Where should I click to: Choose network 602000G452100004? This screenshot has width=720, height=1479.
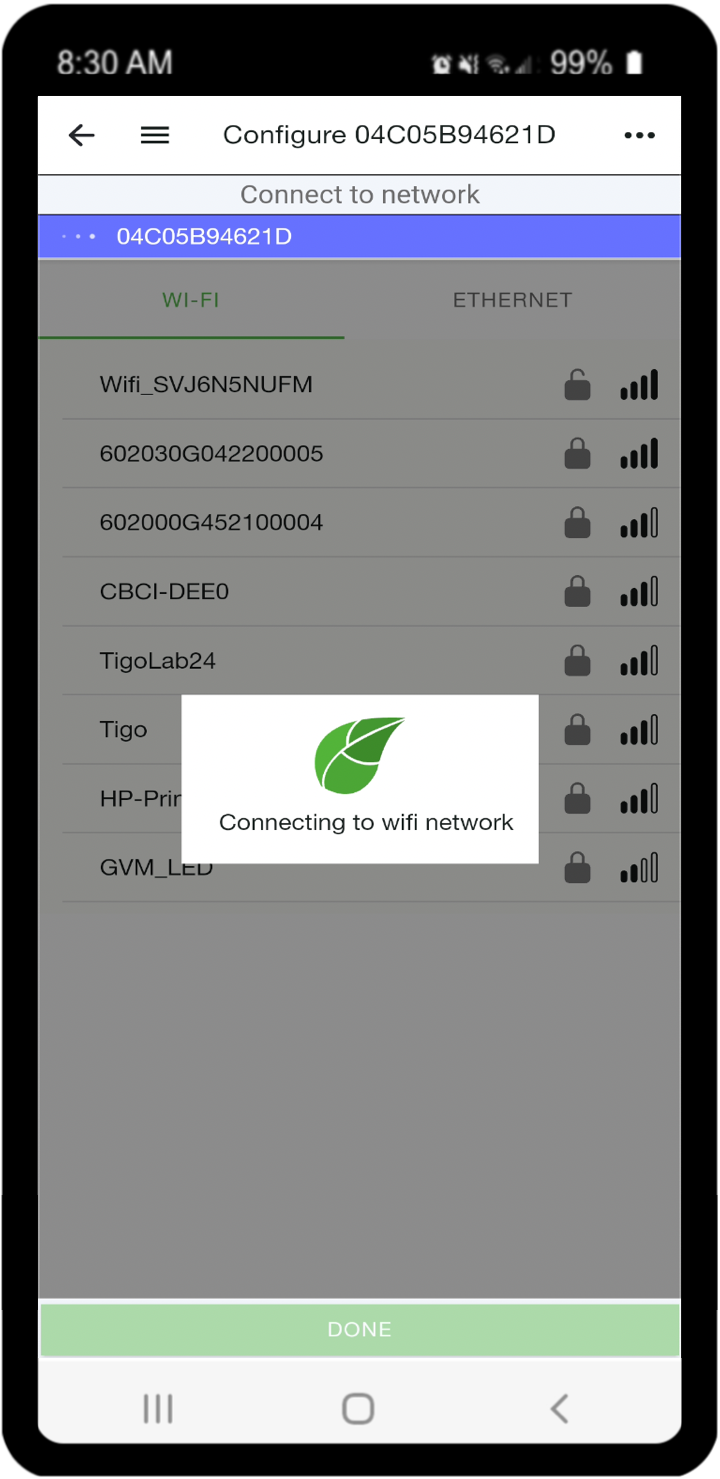point(371,523)
